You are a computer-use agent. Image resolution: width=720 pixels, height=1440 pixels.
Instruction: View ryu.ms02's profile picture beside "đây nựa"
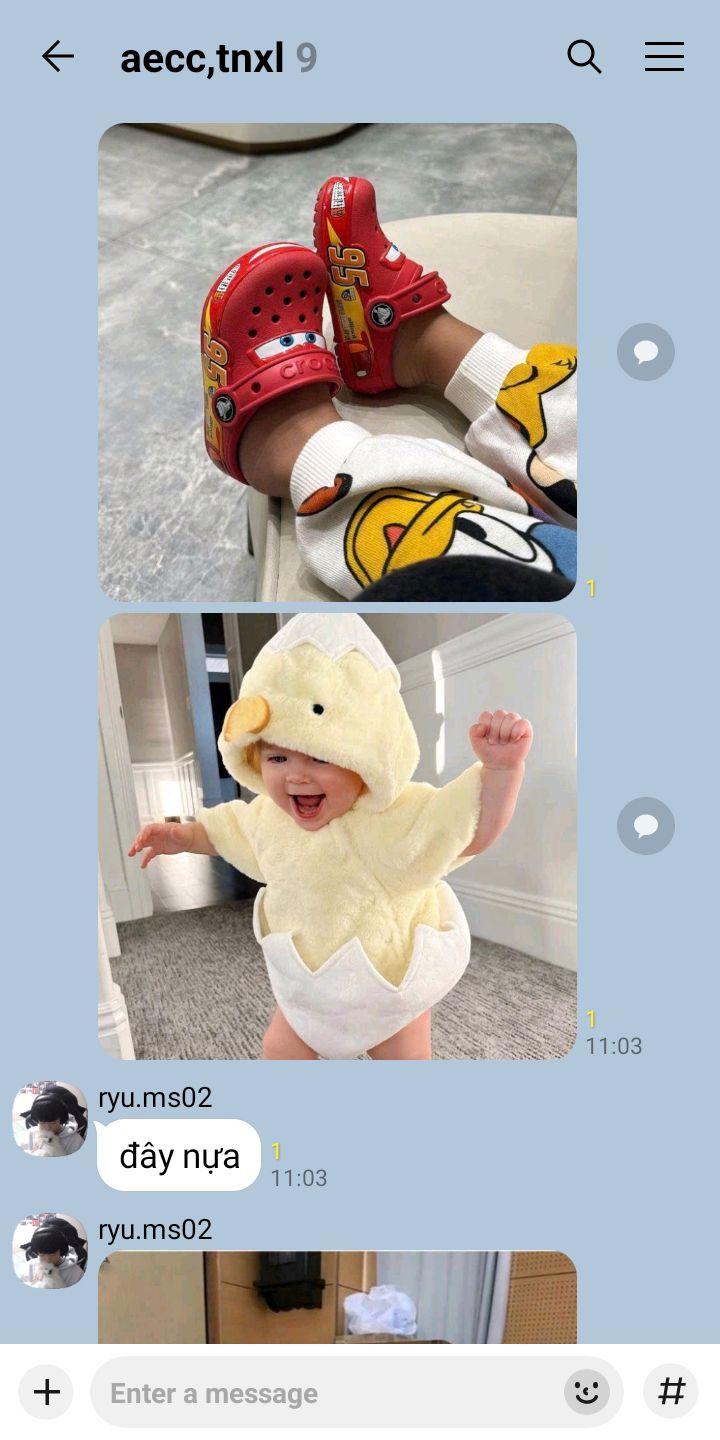(50, 1119)
